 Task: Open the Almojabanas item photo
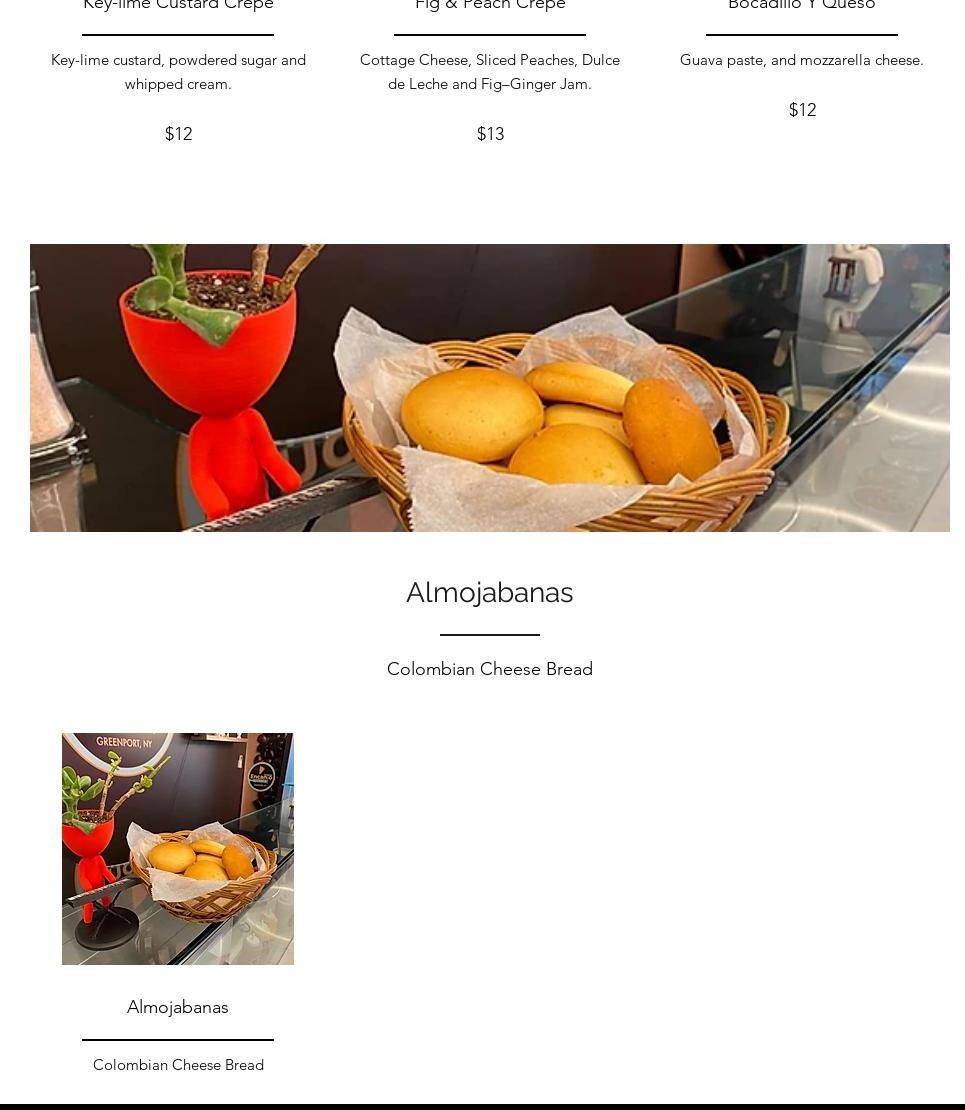(178, 848)
